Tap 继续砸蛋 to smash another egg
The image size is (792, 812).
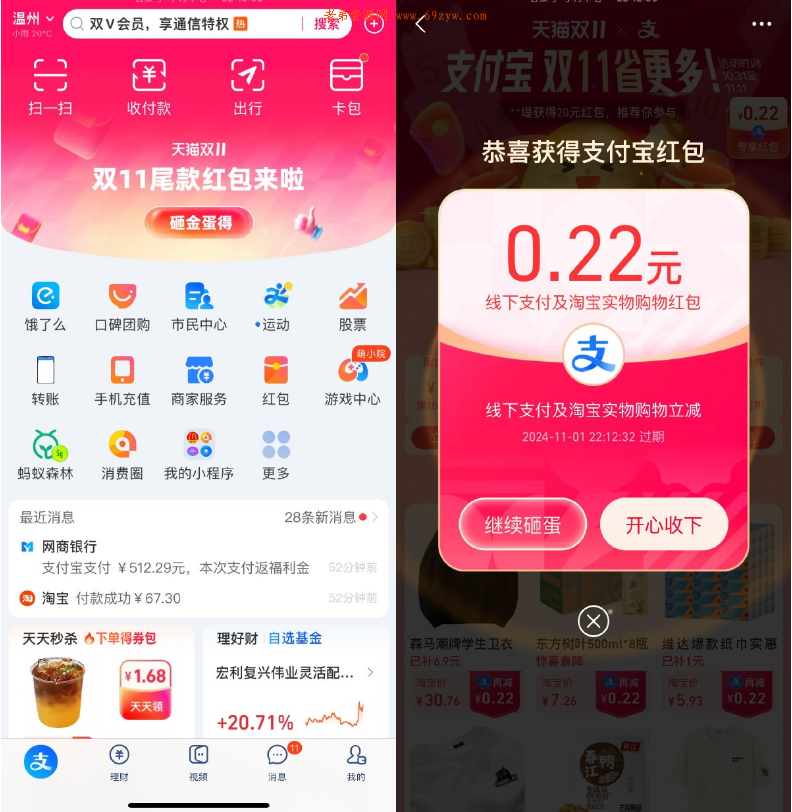click(522, 525)
